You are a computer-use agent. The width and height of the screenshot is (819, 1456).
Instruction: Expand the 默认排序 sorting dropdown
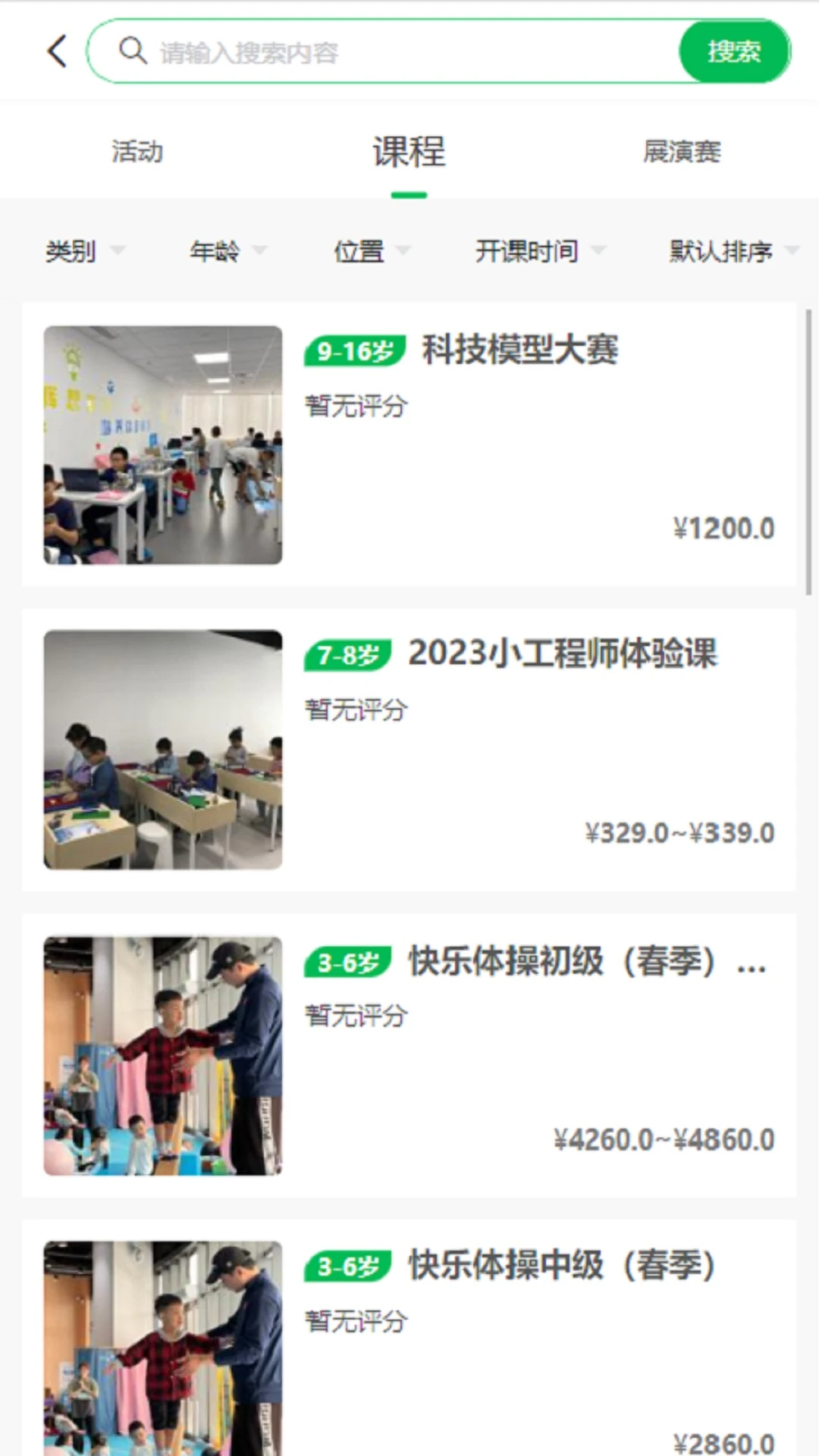[732, 250]
